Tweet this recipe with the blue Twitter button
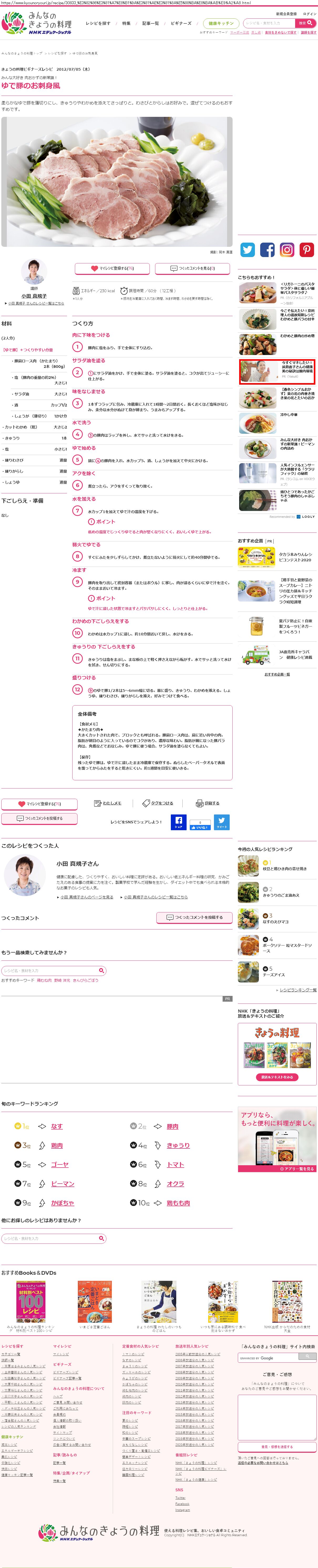Image resolution: width=318 pixels, height=1568 pixels. pos(222,822)
